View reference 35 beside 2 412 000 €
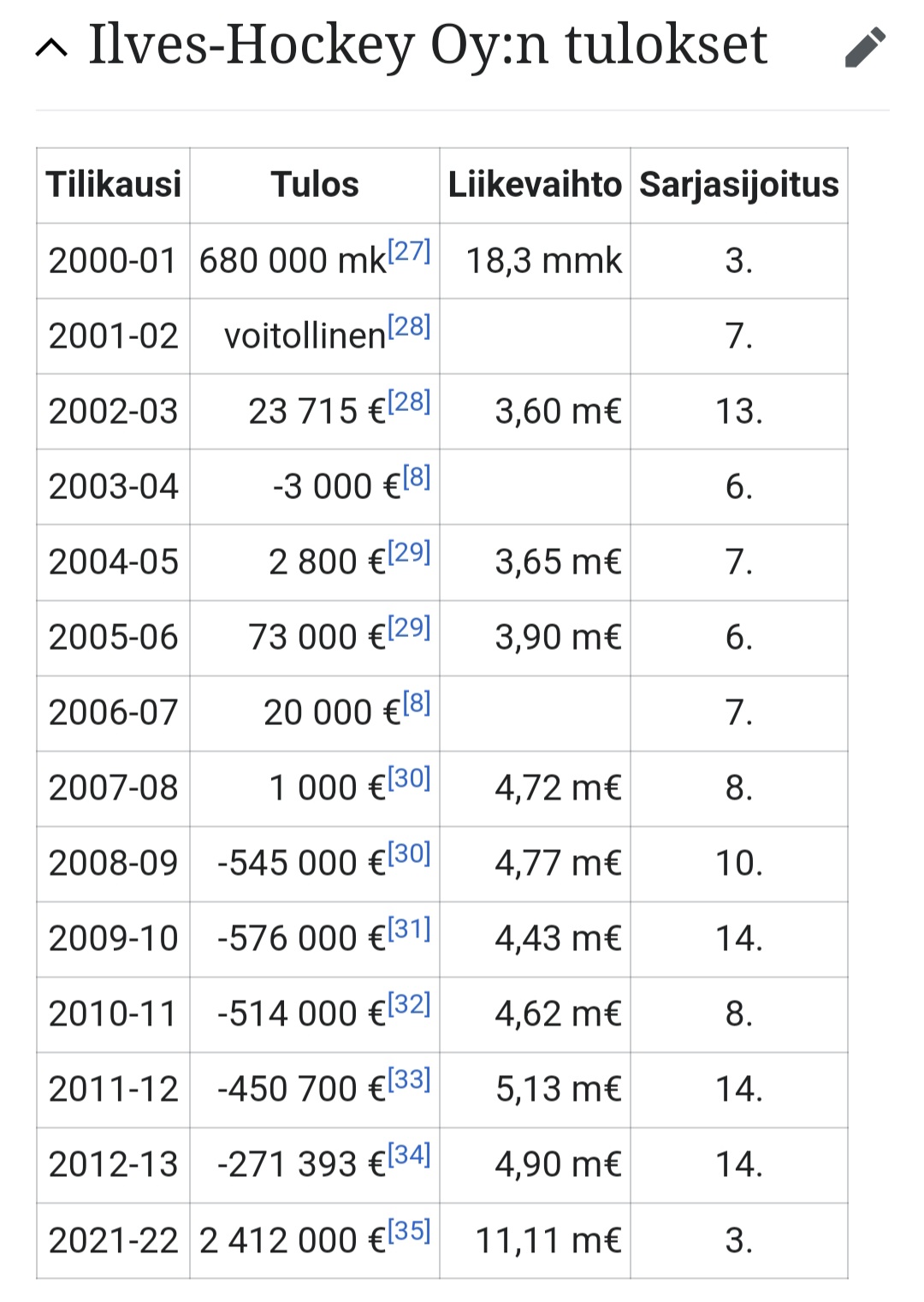The image size is (924, 1302). pyautogui.click(x=409, y=1230)
